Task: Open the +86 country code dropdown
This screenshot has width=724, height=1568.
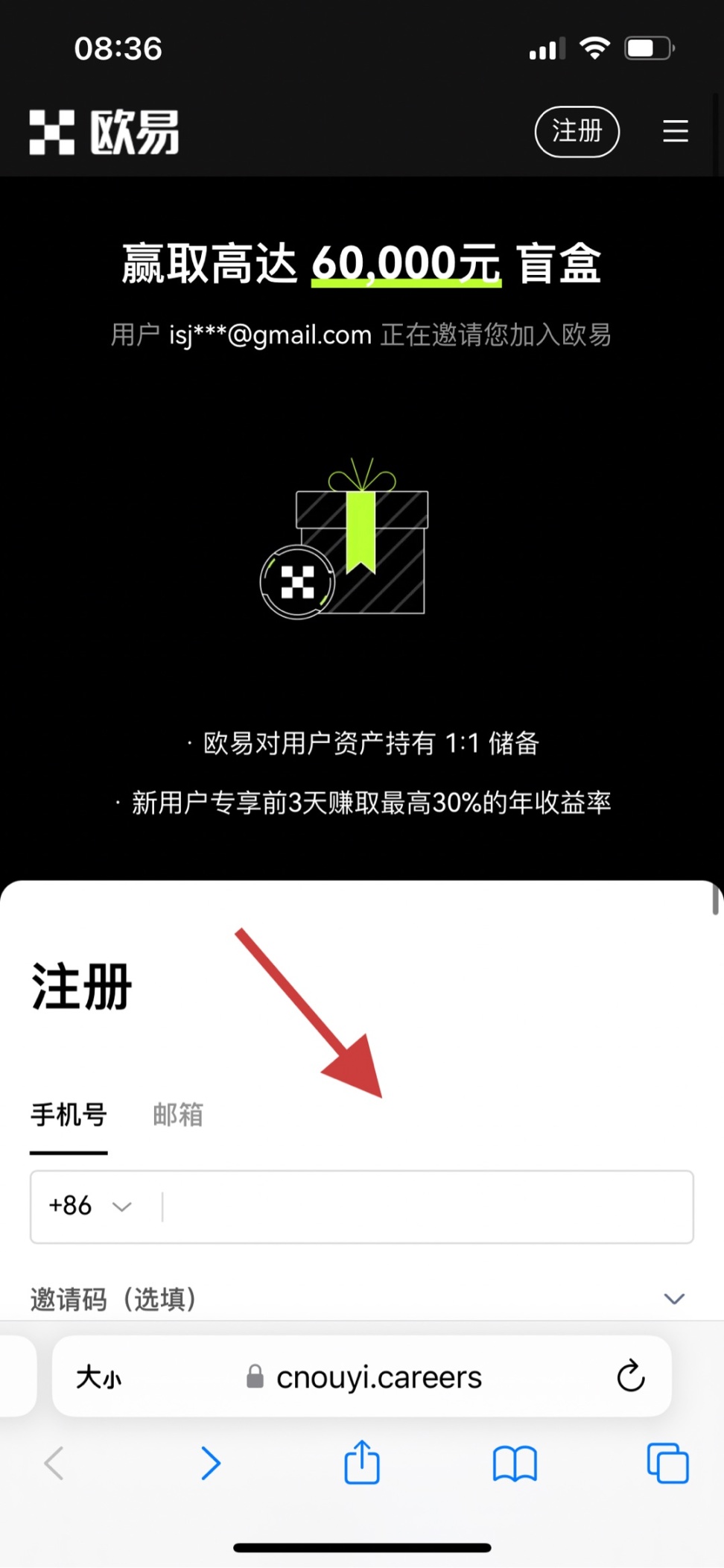Action: coord(90,1206)
